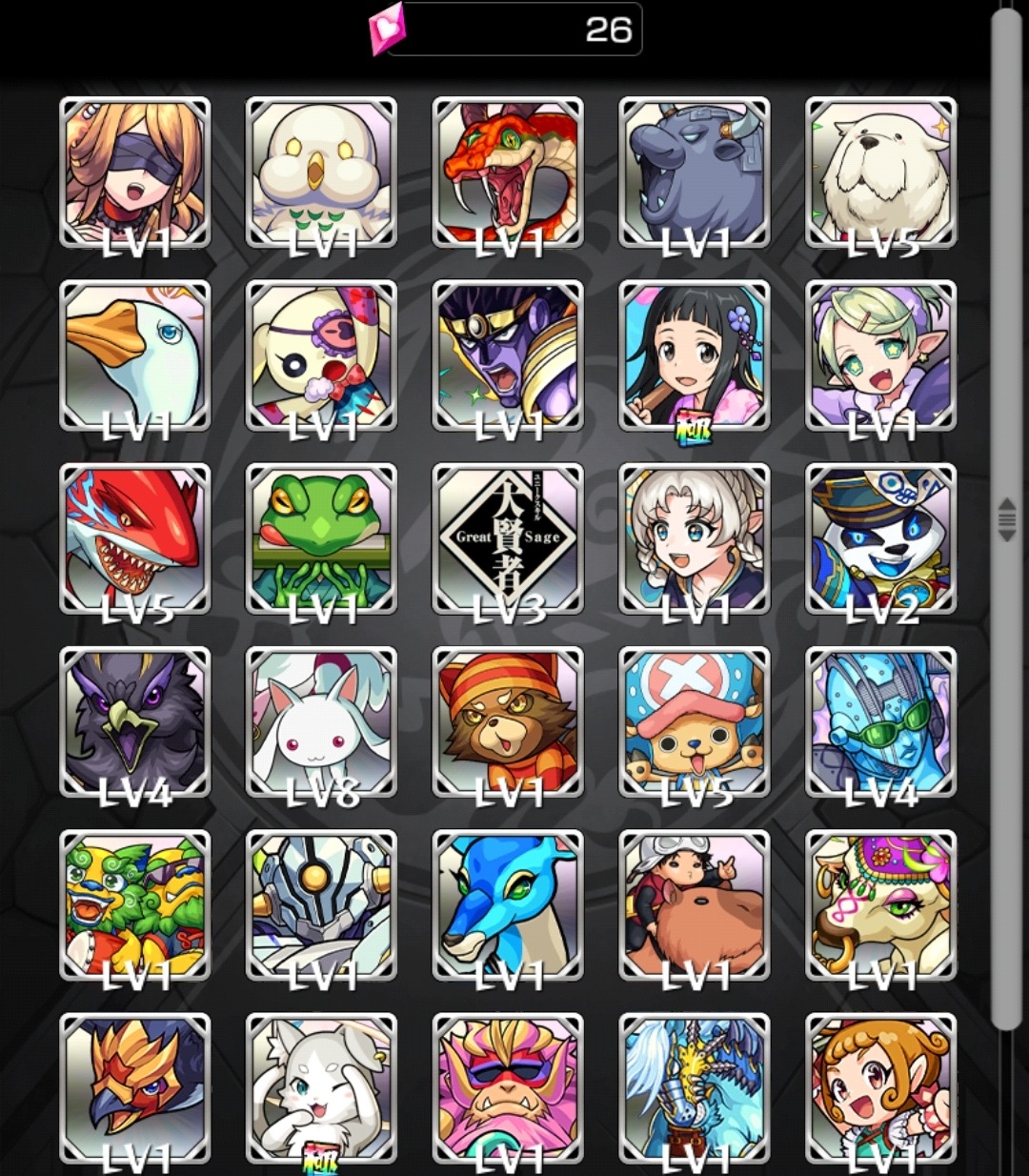Tap the Great Sage diamond tile
The height and width of the screenshot is (1176, 1029).
(x=508, y=538)
